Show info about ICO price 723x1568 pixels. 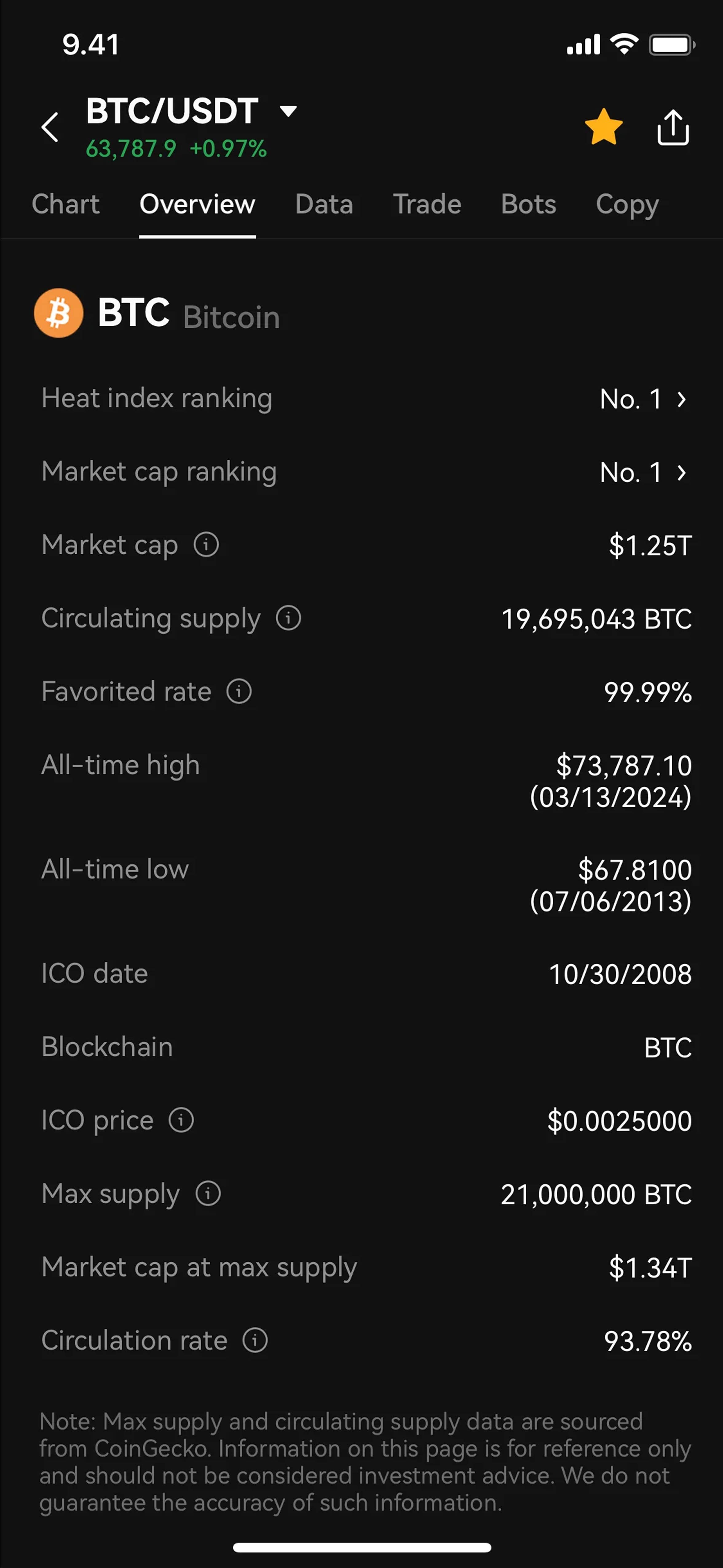[x=181, y=1120]
